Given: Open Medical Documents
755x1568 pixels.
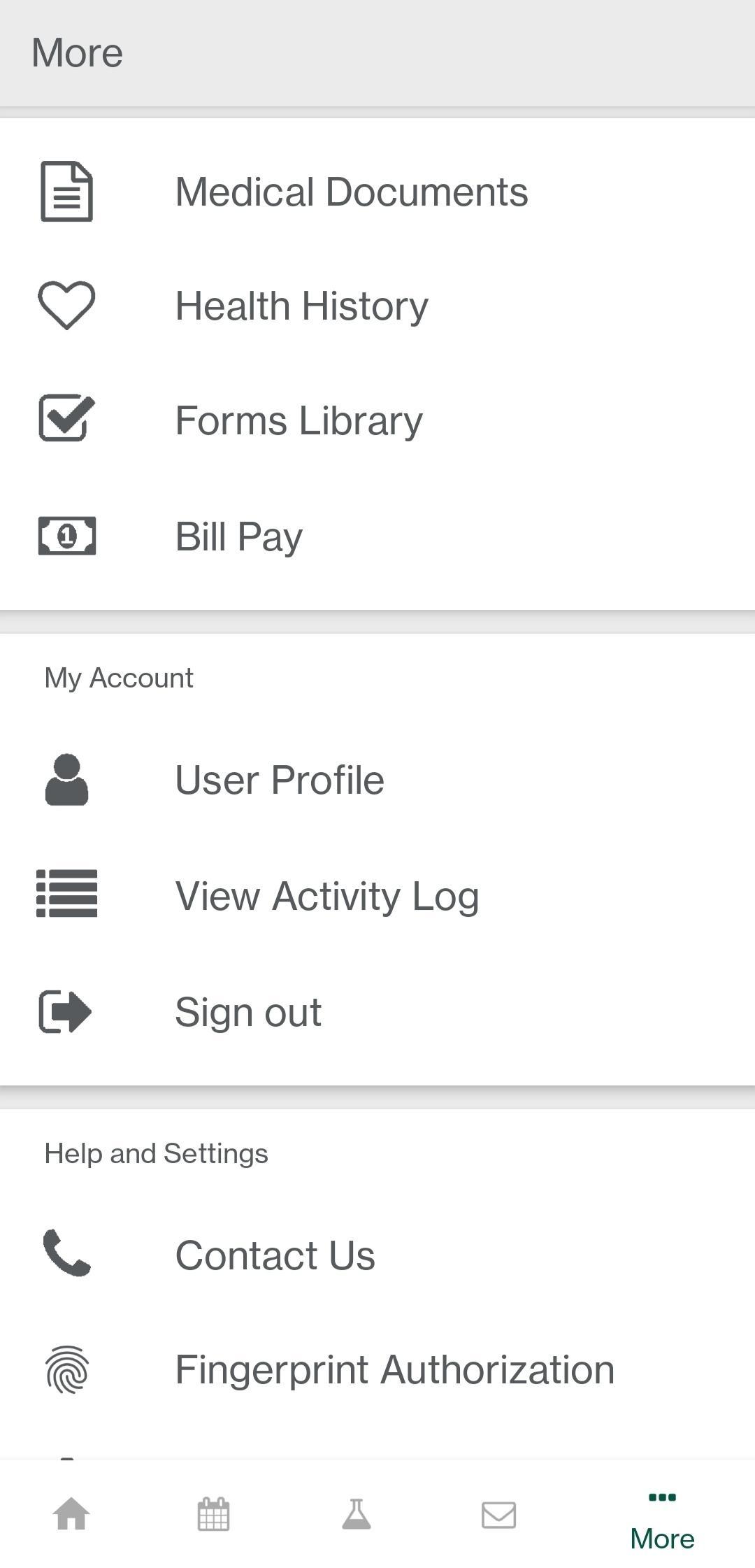Looking at the screenshot, I should coord(351,192).
